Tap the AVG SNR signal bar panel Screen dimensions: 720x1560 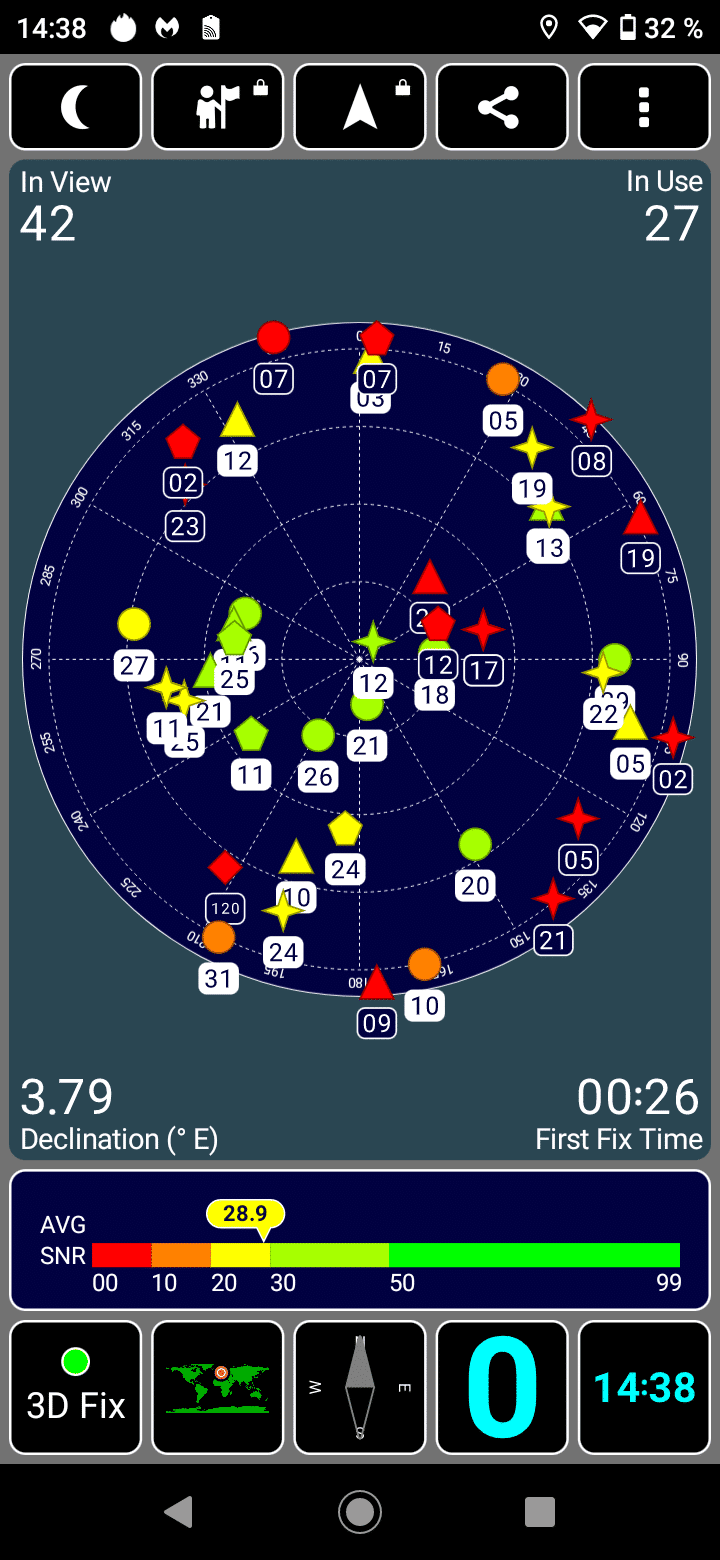point(360,1240)
